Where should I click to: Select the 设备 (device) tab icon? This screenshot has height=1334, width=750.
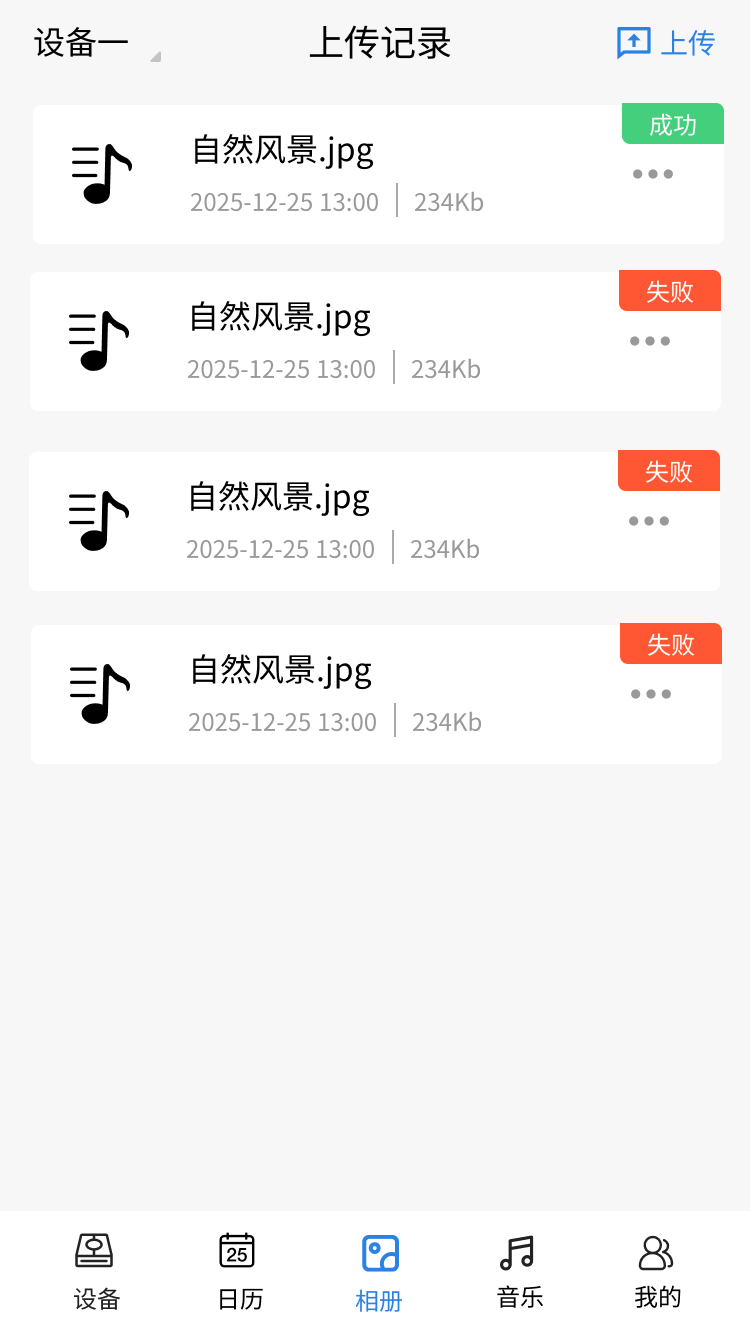[x=96, y=1250]
